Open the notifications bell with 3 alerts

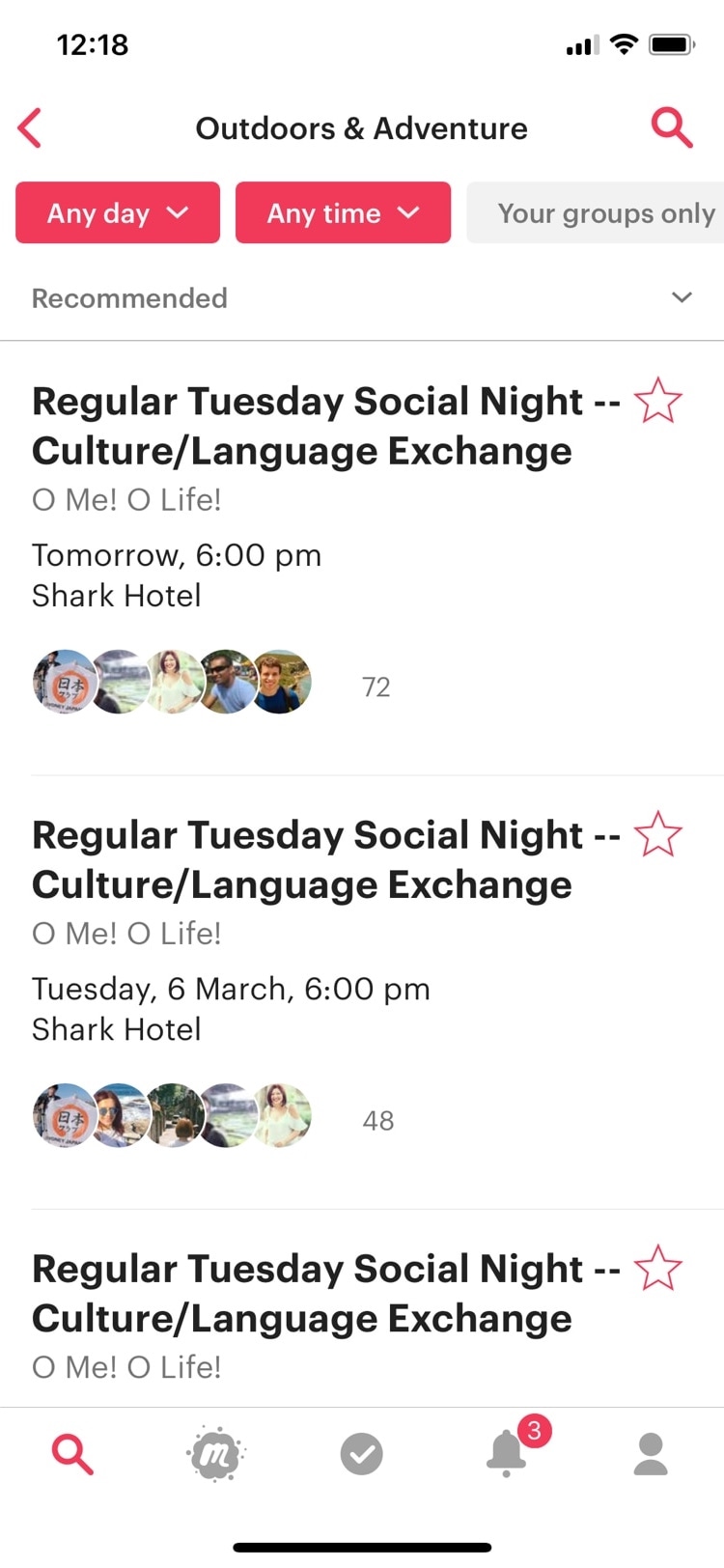(509, 1451)
